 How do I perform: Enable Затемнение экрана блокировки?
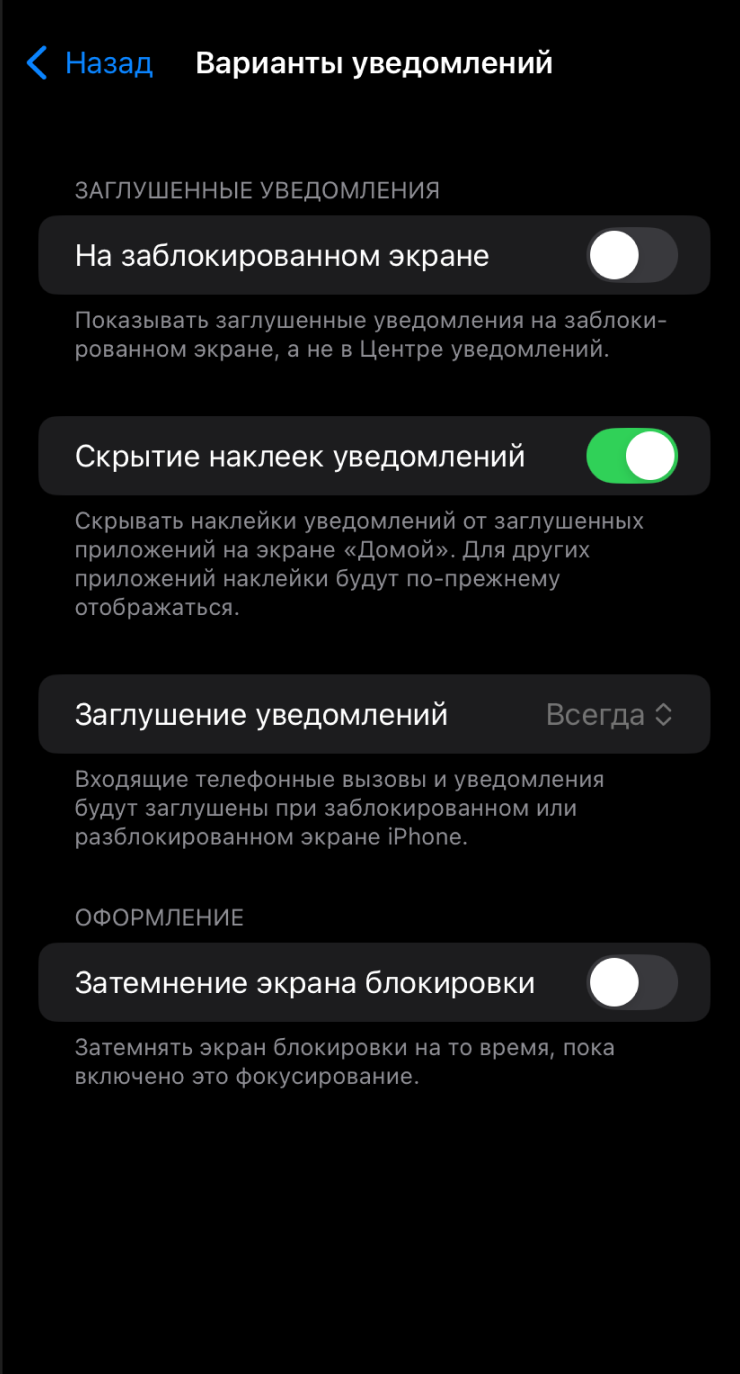pos(631,983)
